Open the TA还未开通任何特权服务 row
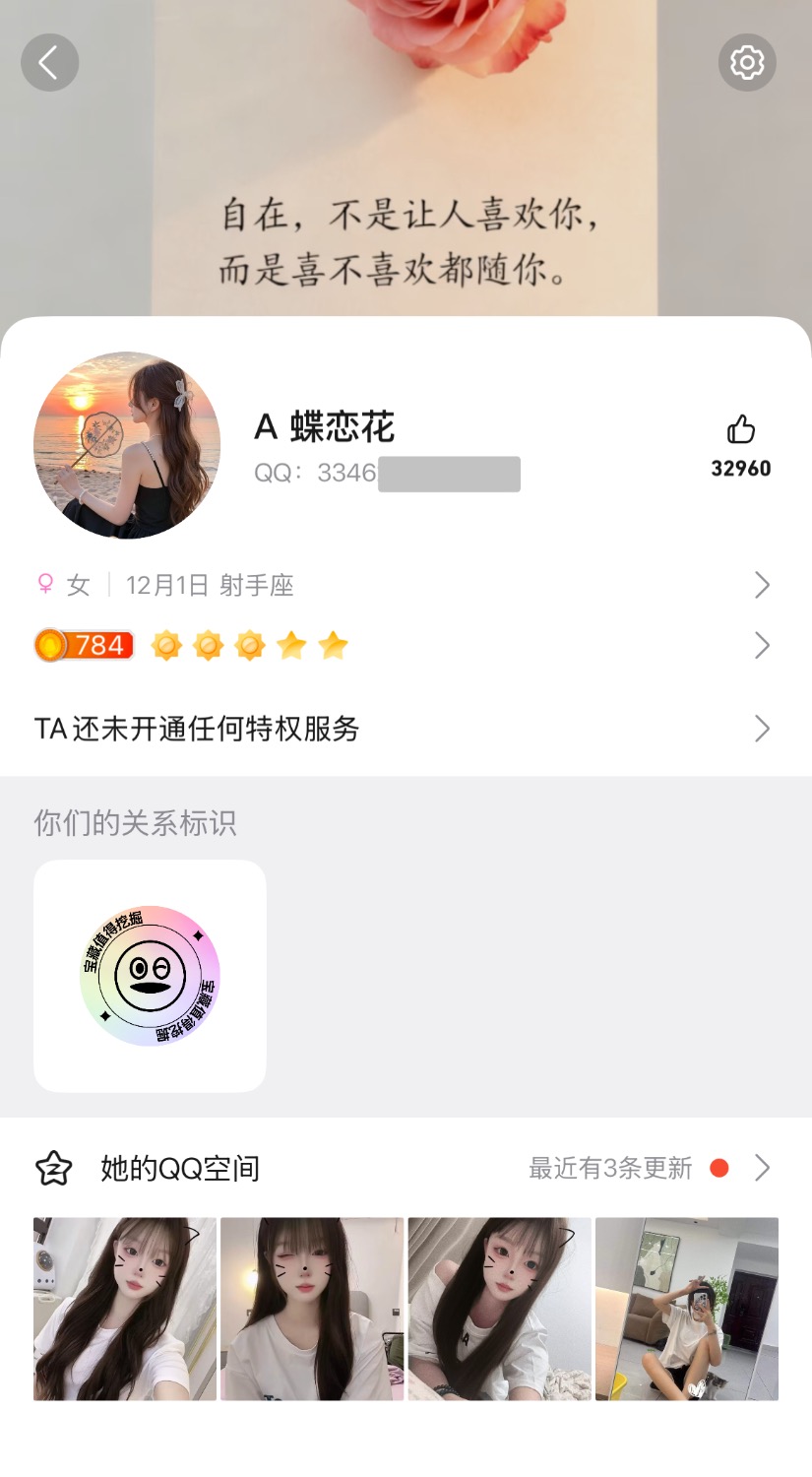812x1477 pixels. [x=404, y=729]
